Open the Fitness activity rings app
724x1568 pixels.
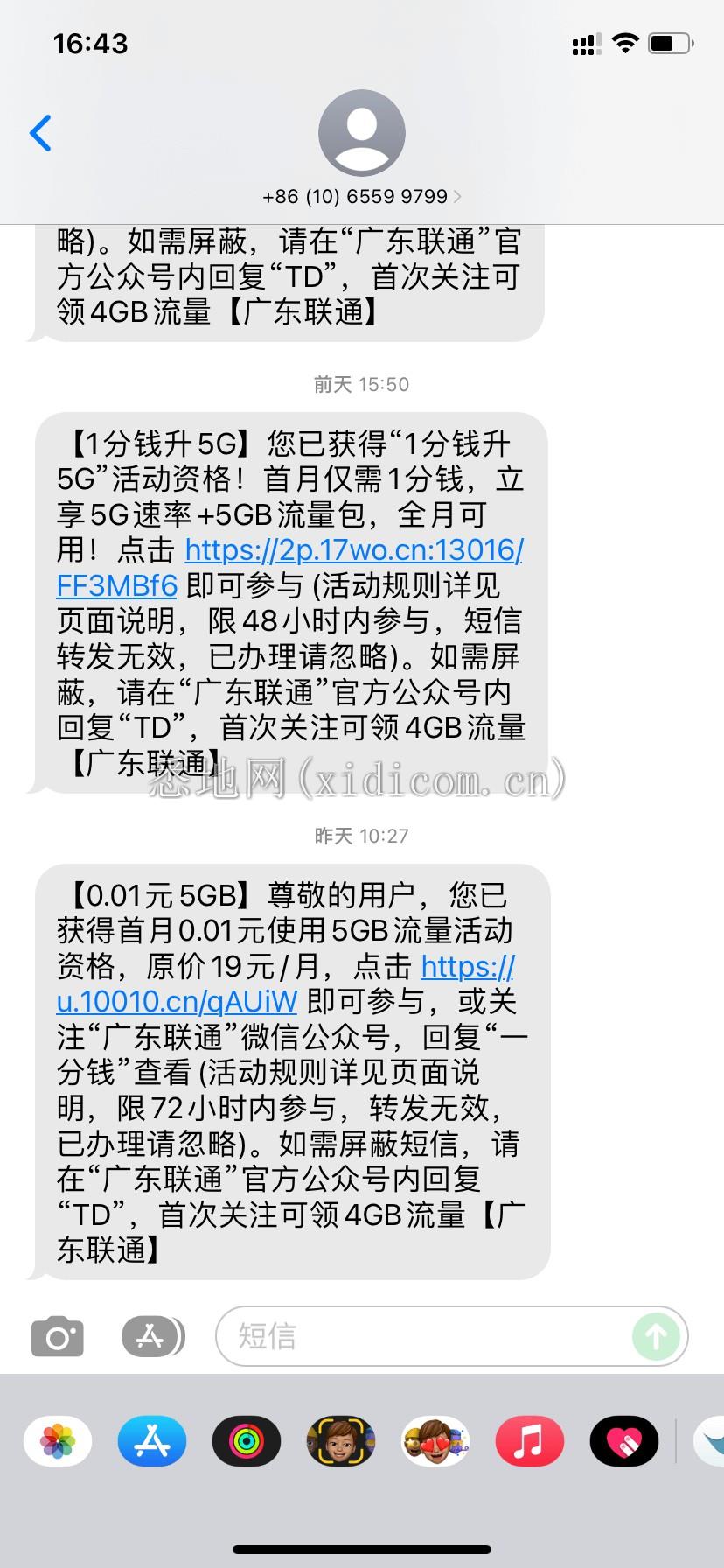[x=247, y=1440]
